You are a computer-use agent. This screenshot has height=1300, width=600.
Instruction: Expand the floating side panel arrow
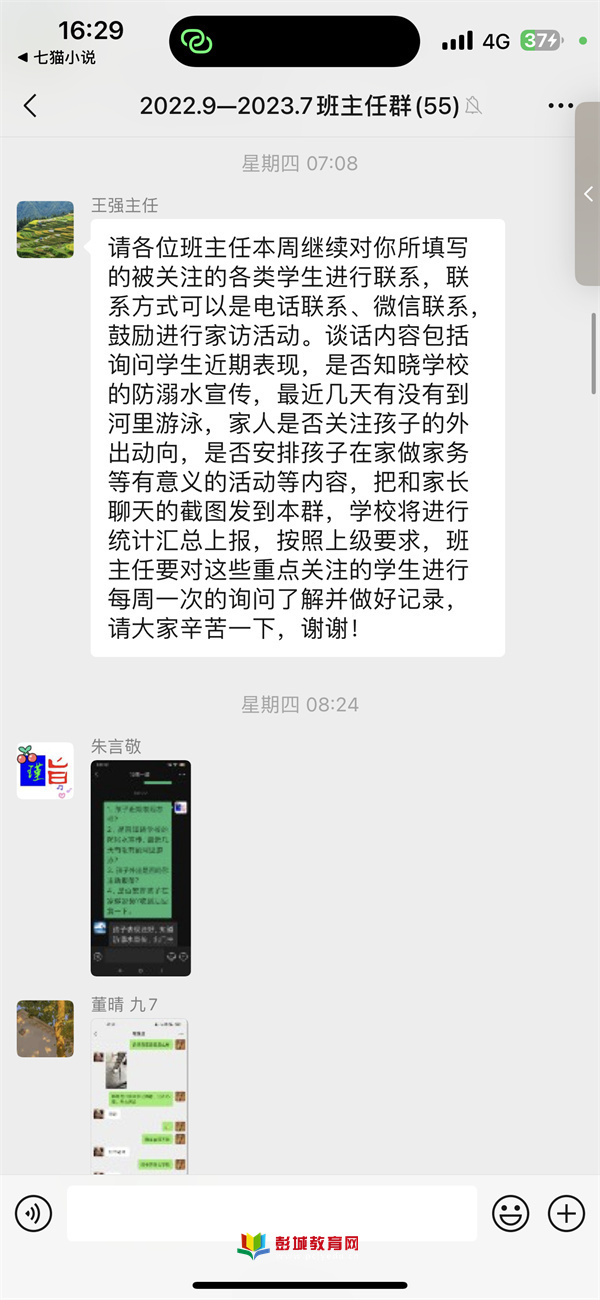588,194
